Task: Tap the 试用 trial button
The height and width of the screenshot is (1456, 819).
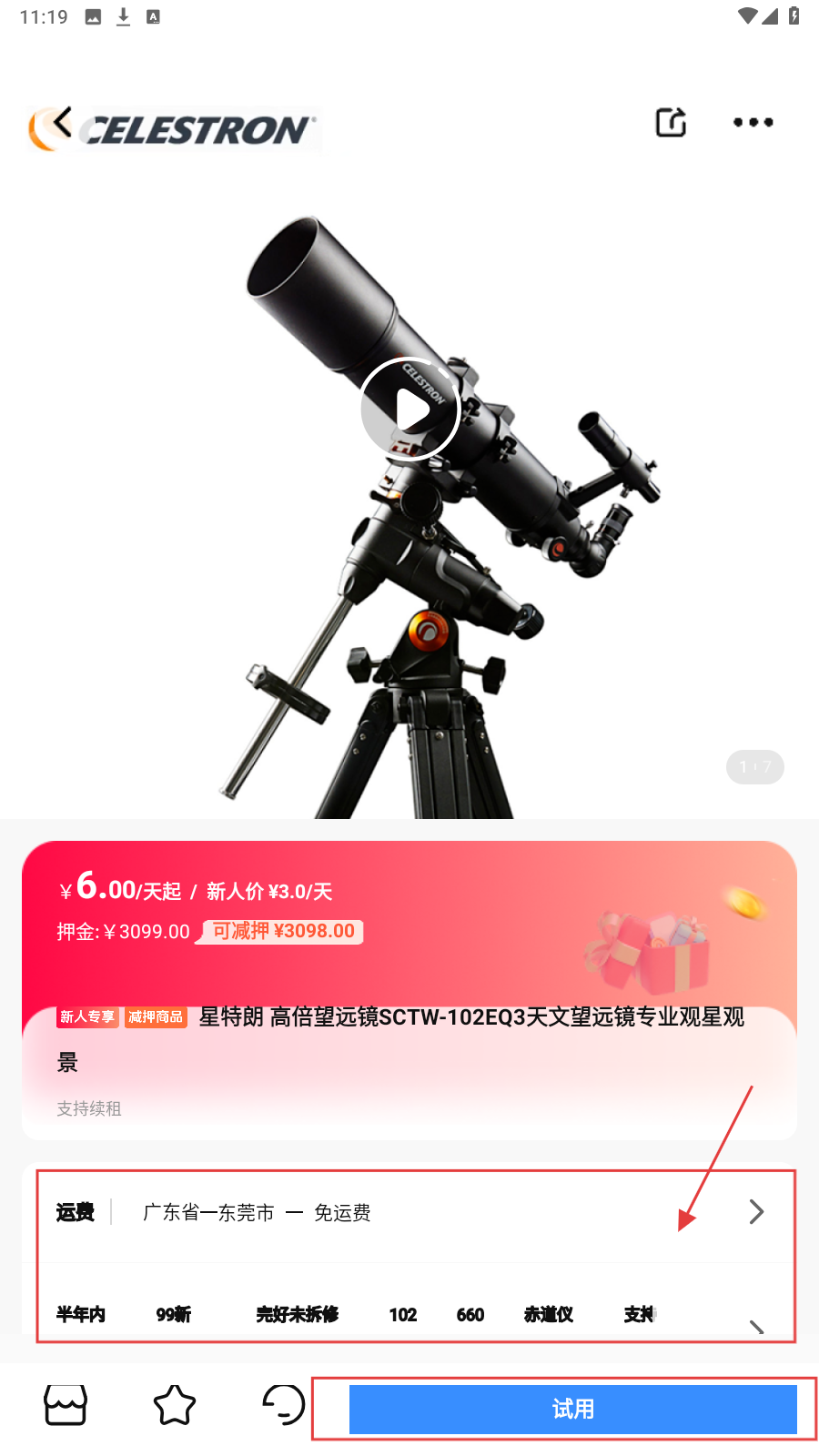Action: coord(572,1409)
